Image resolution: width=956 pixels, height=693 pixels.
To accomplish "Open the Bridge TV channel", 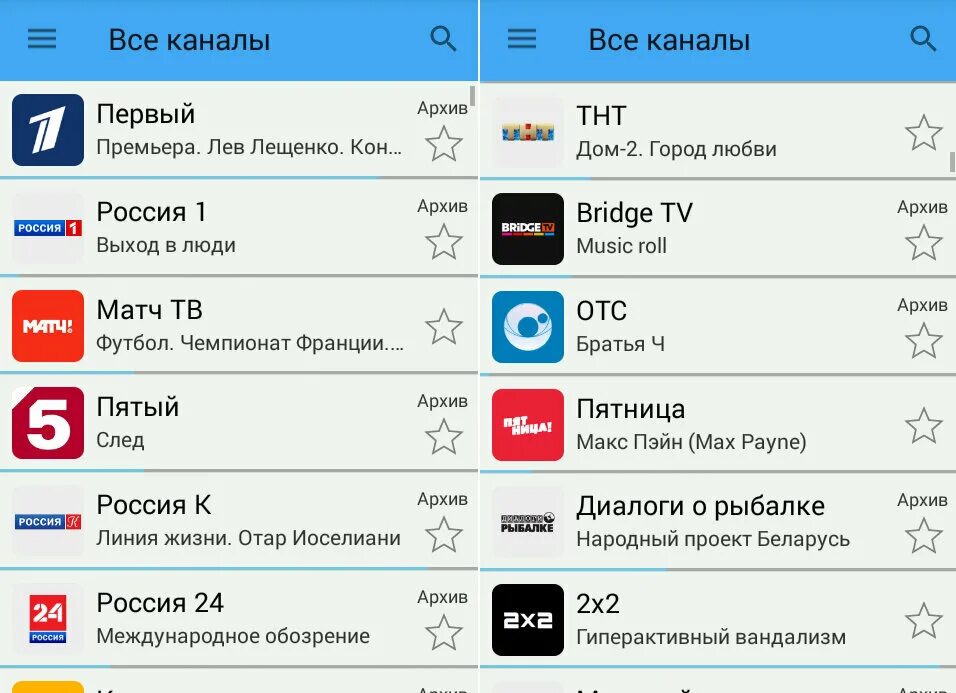I will [x=700, y=229].
